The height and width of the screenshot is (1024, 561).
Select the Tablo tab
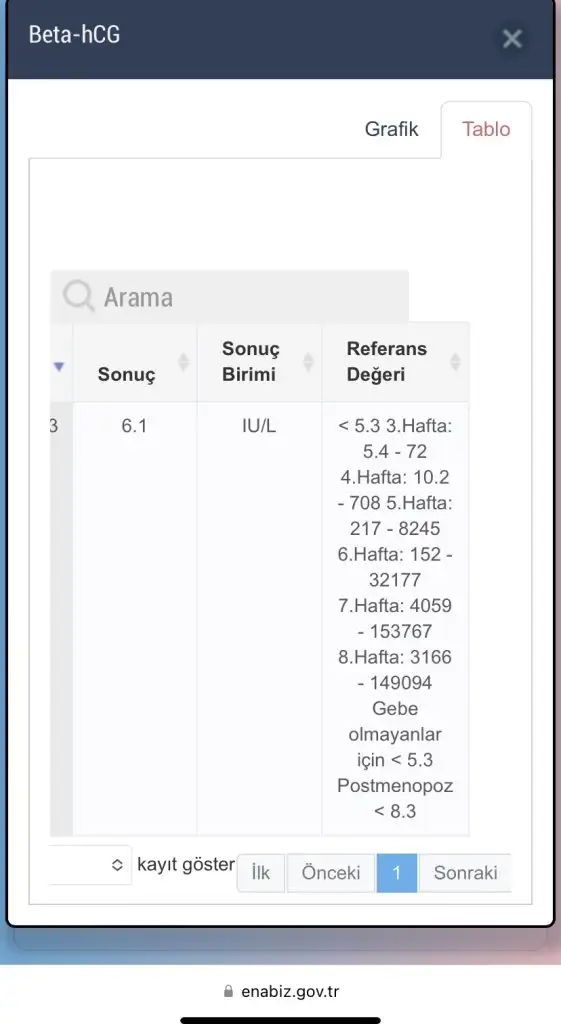tap(486, 129)
